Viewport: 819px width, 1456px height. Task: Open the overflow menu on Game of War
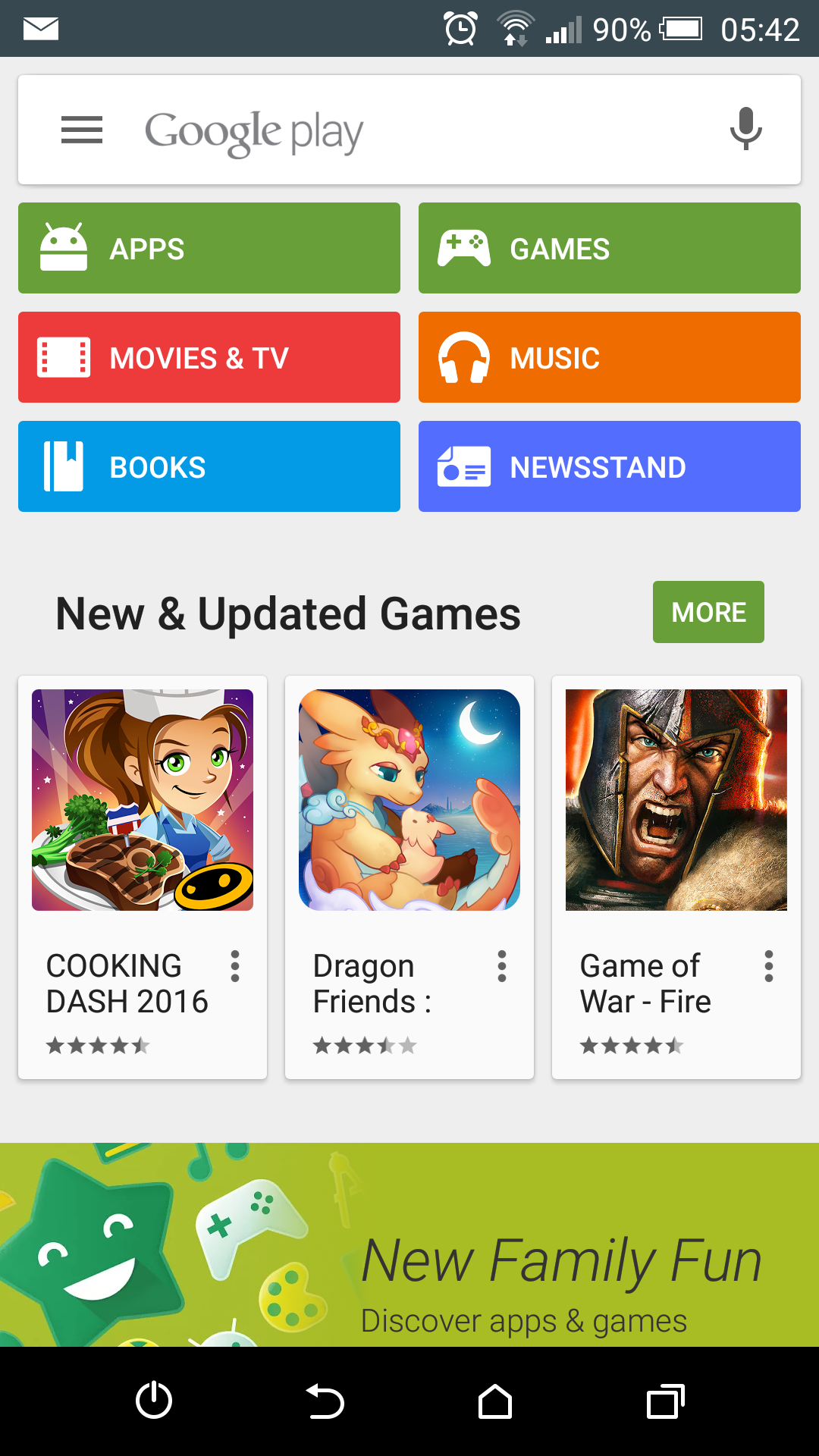[x=769, y=966]
